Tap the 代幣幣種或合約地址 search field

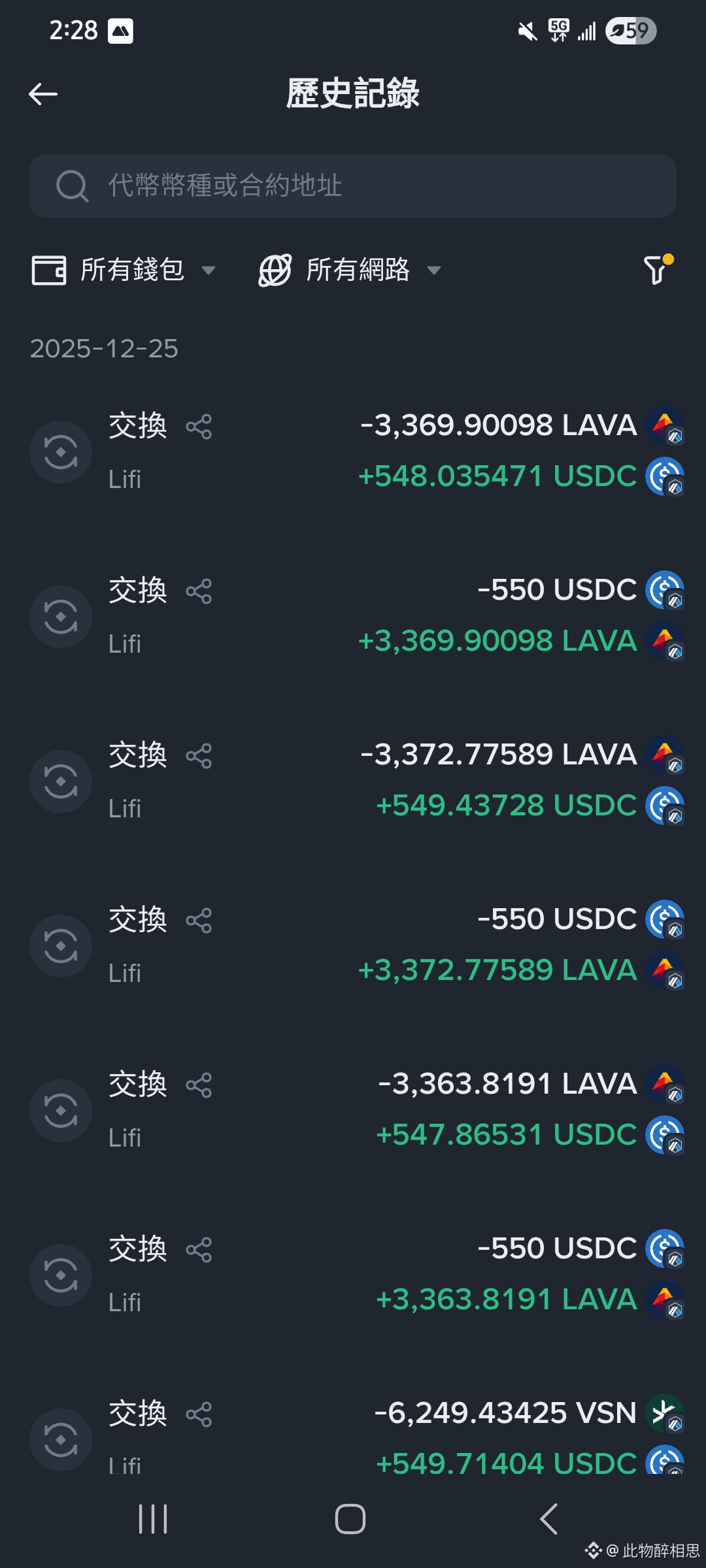(x=353, y=186)
